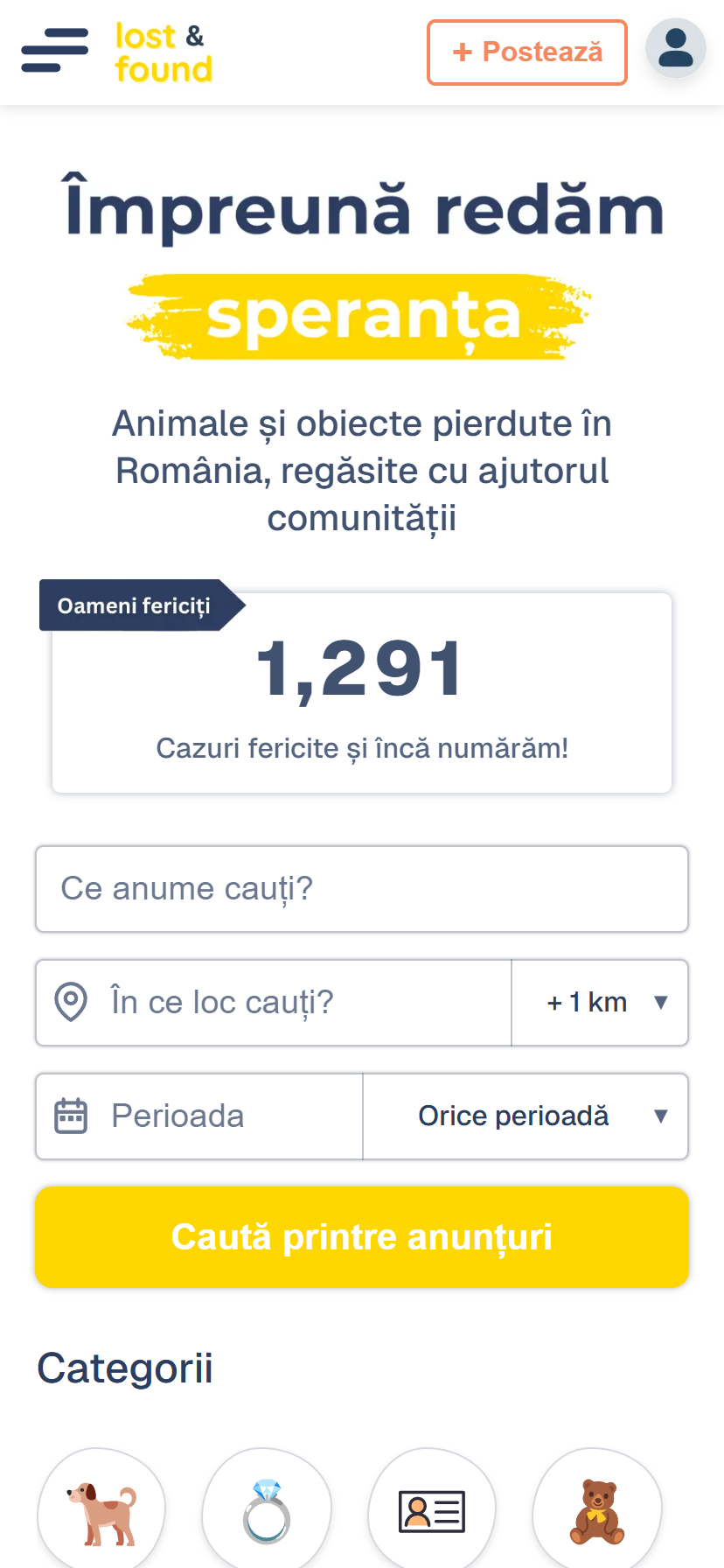
Task: Open the +1 km distance dropdown
Action: pos(600,1003)
